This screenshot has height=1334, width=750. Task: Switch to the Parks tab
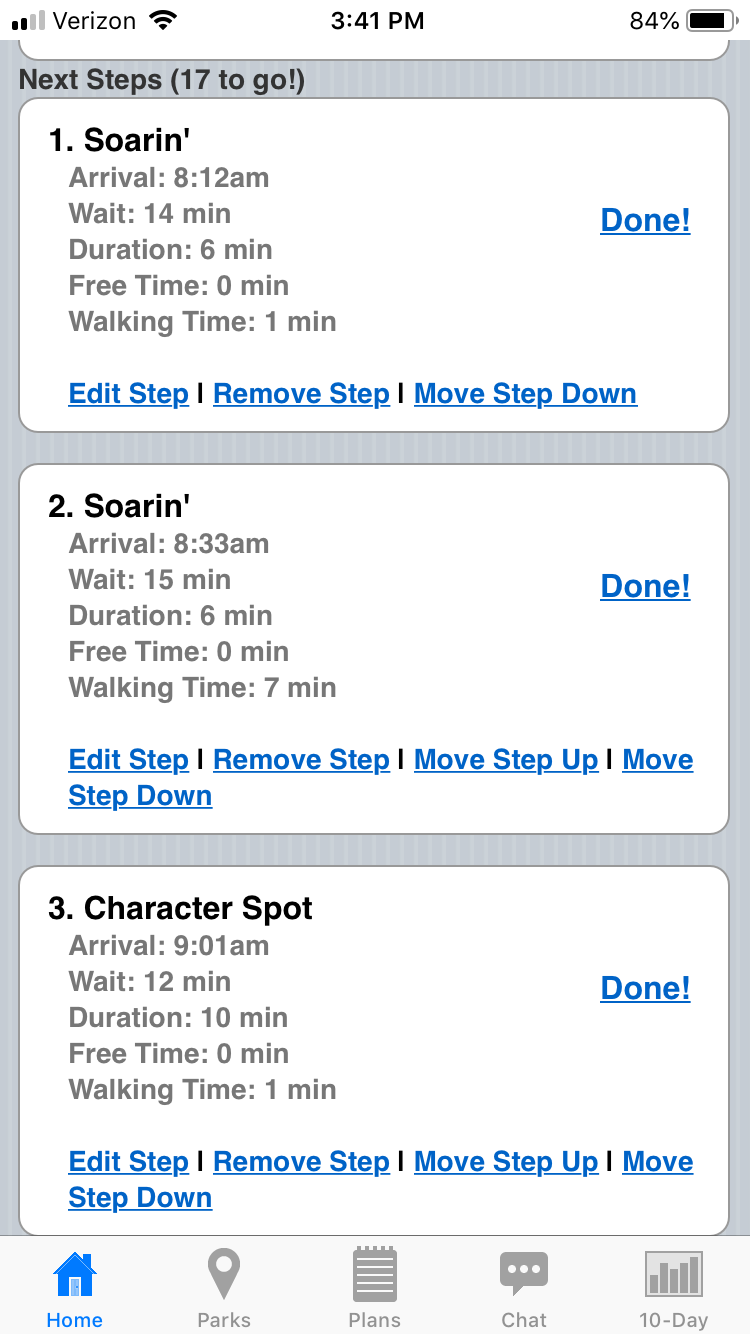click(x=224, y=1288)
